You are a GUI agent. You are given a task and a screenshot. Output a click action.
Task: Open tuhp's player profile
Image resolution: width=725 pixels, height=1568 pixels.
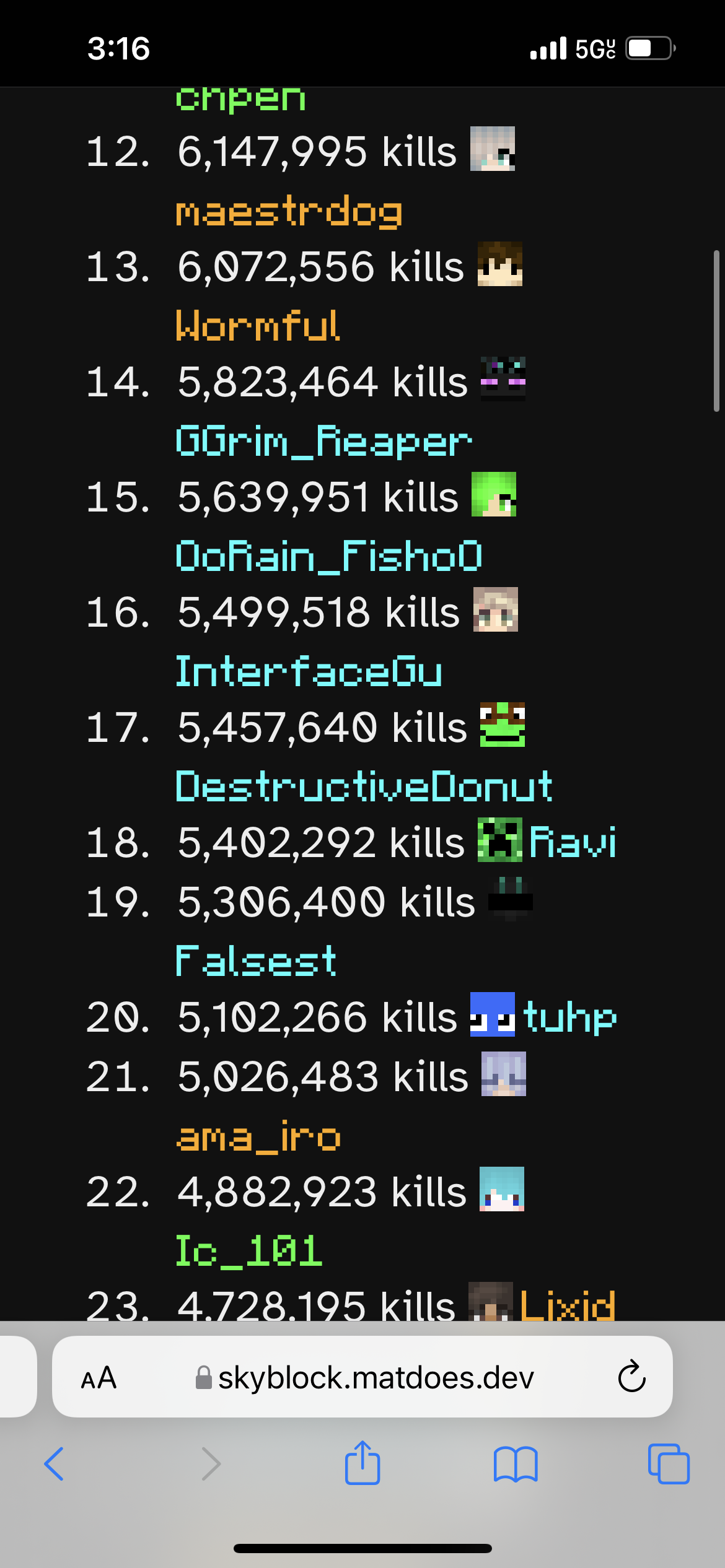pos(569,1017)
